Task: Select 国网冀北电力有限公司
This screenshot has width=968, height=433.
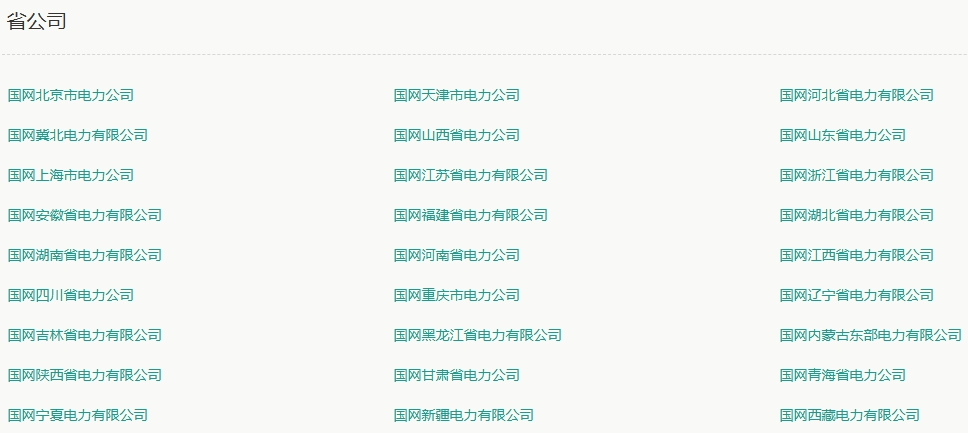Action: (77, 135)
